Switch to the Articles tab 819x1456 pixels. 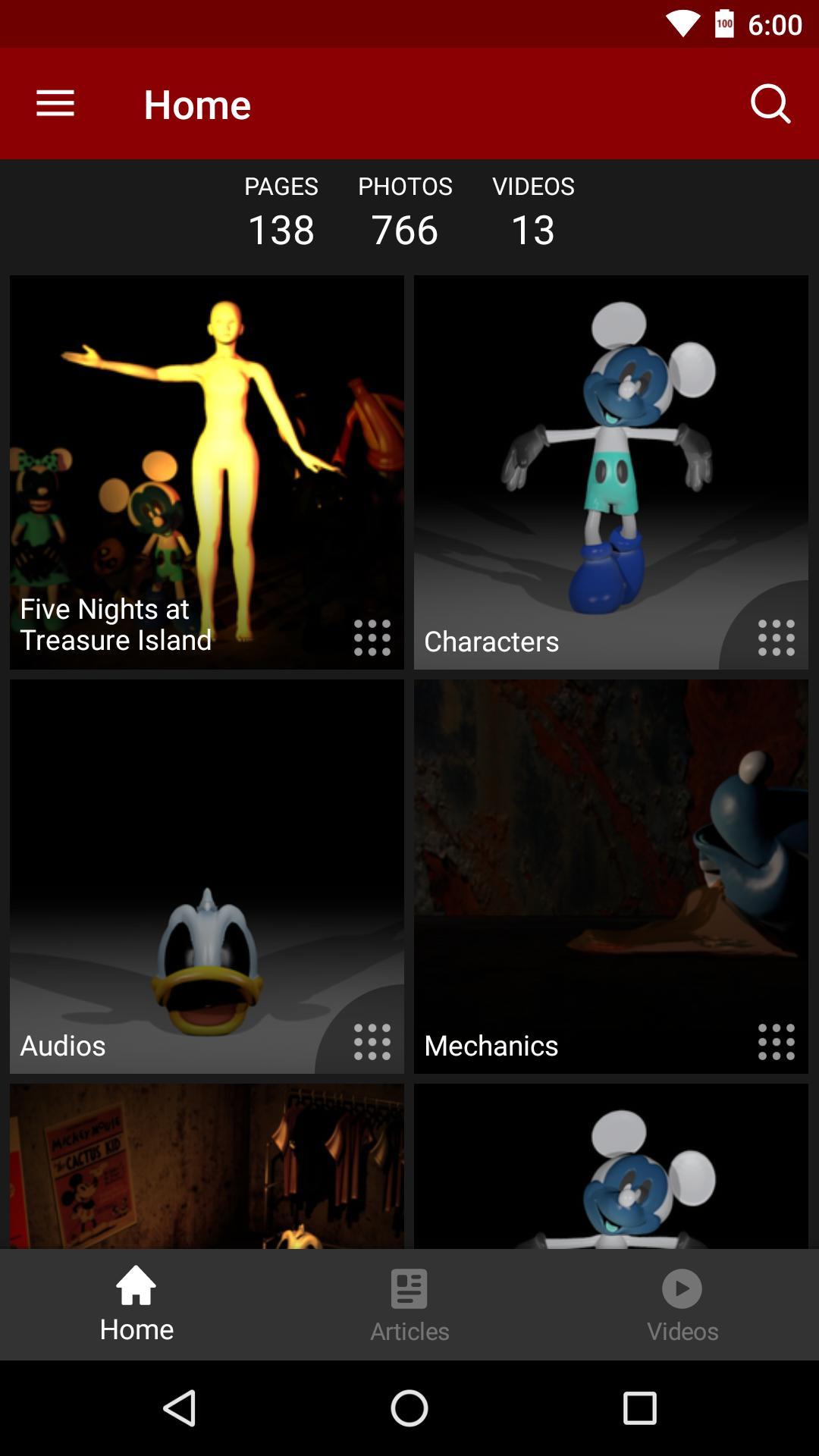click(409, 1304)
